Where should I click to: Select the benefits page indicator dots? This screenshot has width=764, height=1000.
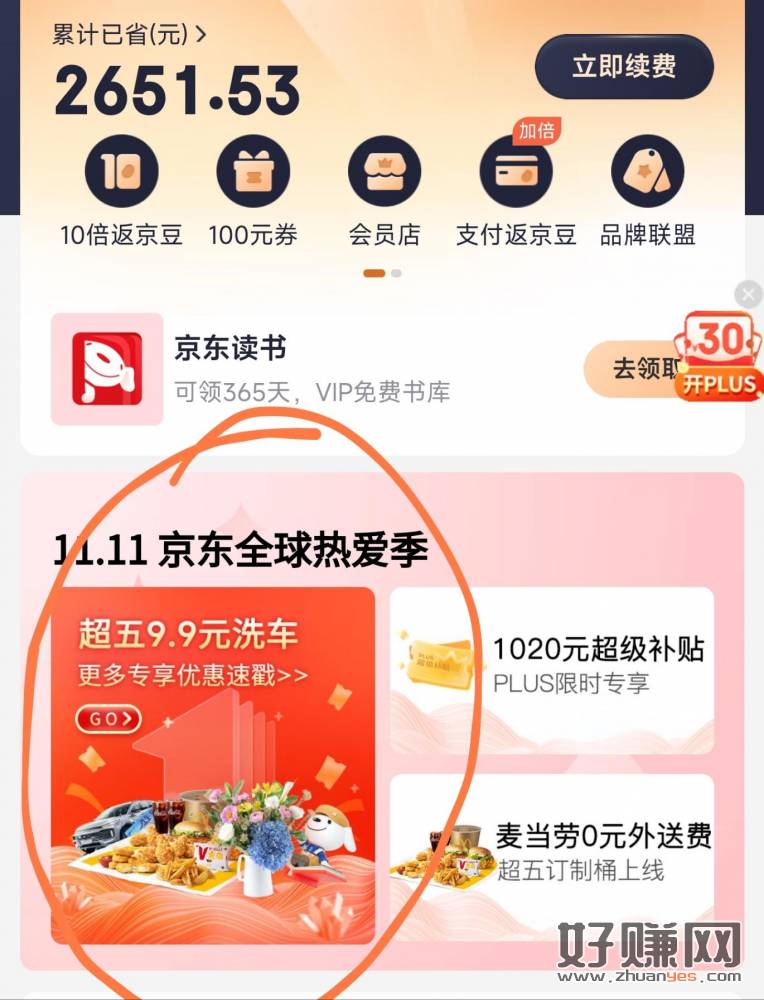click(x=383, y=272)
